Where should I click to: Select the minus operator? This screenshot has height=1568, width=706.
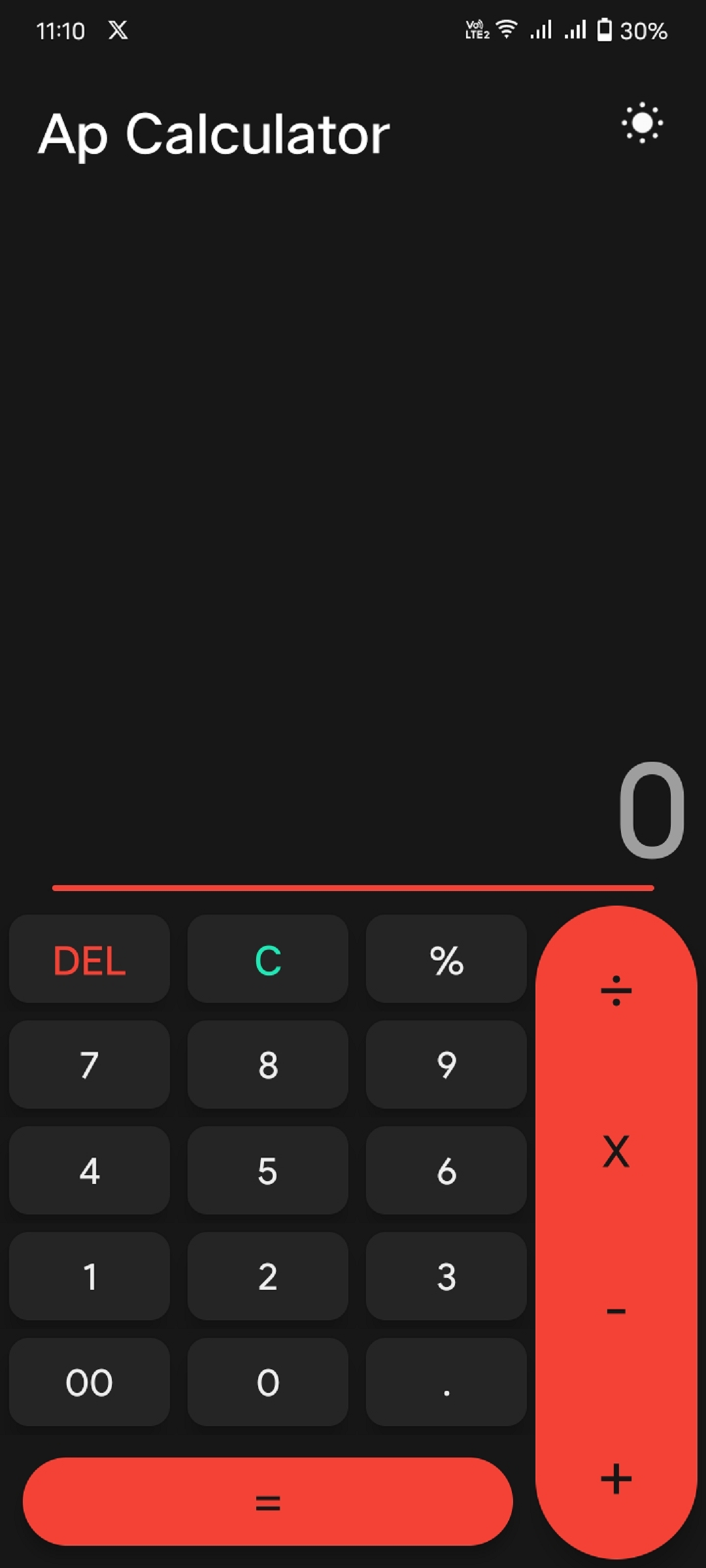(616, 1311)
